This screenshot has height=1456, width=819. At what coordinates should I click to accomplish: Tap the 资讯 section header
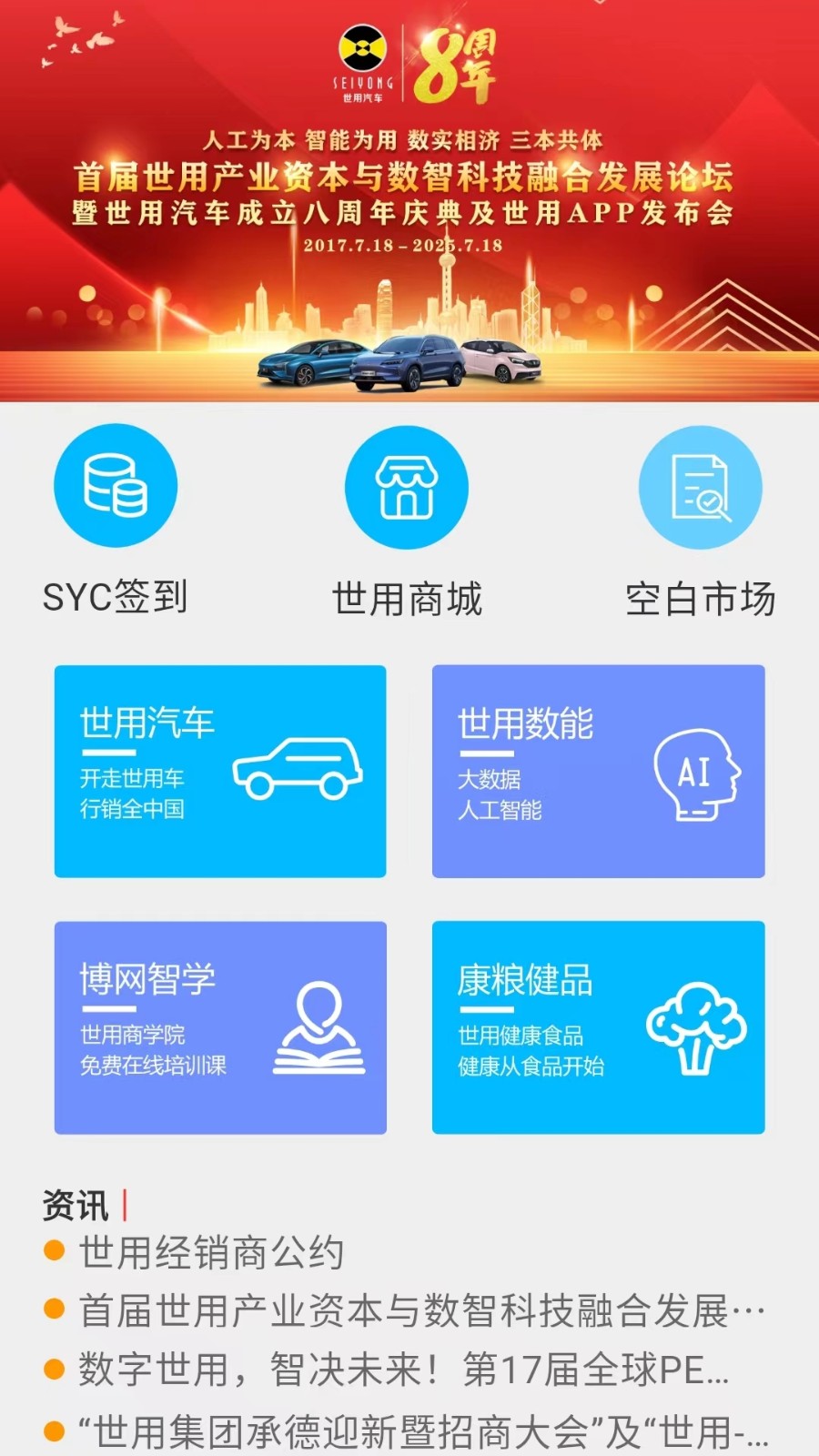pyautogui.click(x=73, y=1201)
